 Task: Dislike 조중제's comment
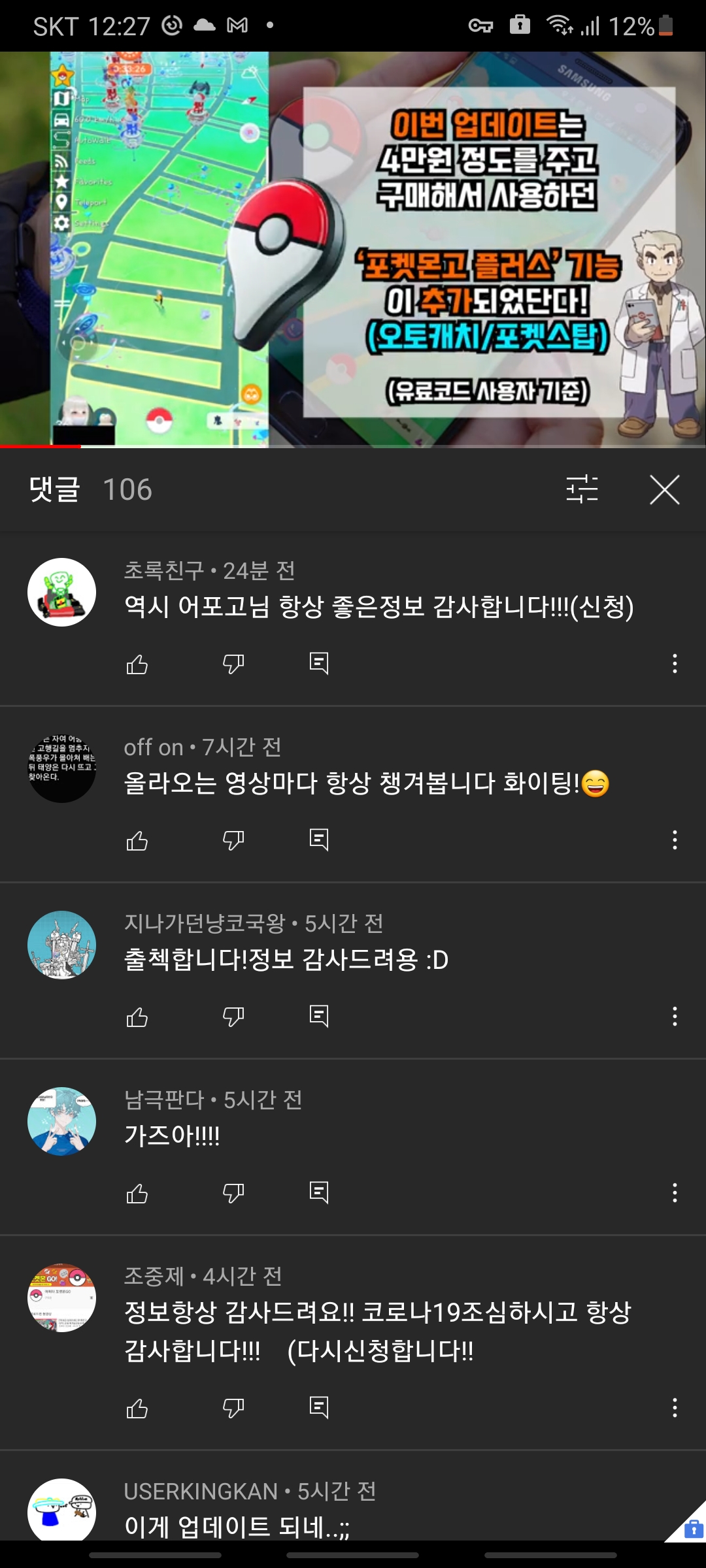coord(233,1409)
